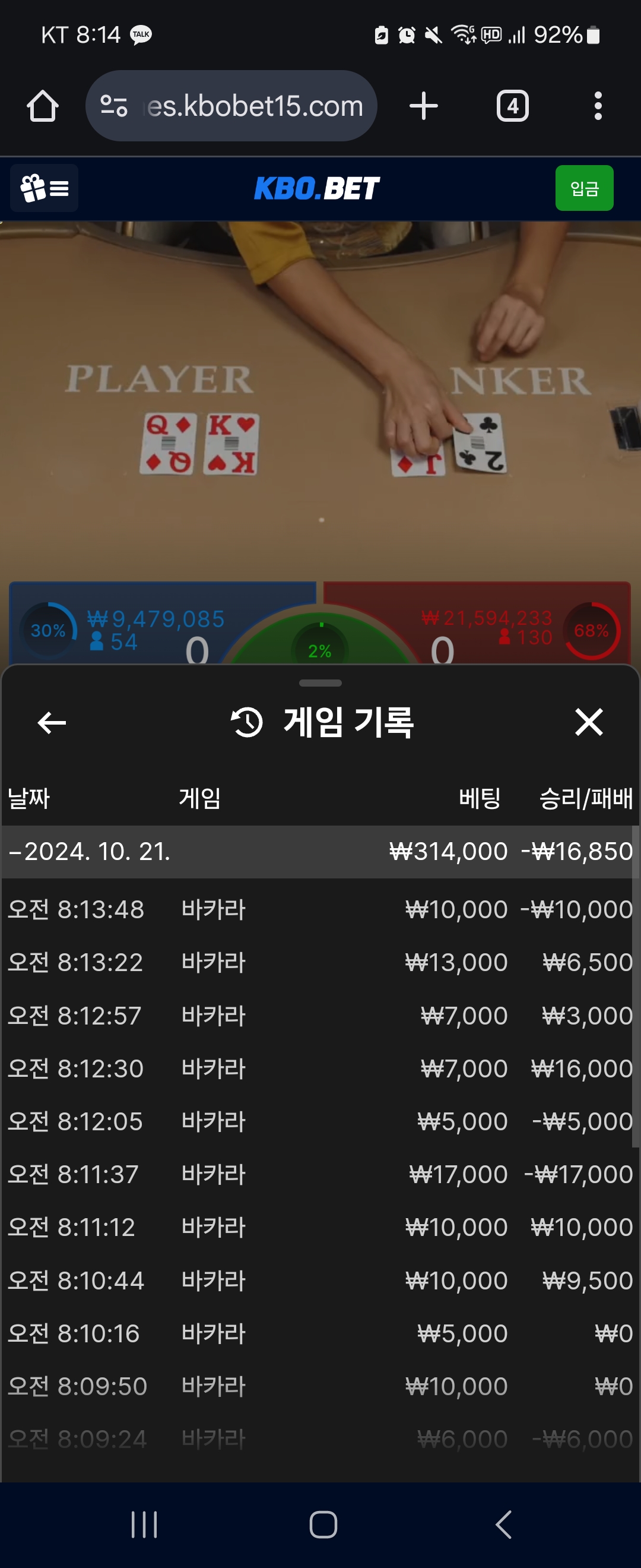This screenshot has width=641, height=1568.
Task: Open the 오전 8:11:37 baccarat record
Action: pos(319,1174)
